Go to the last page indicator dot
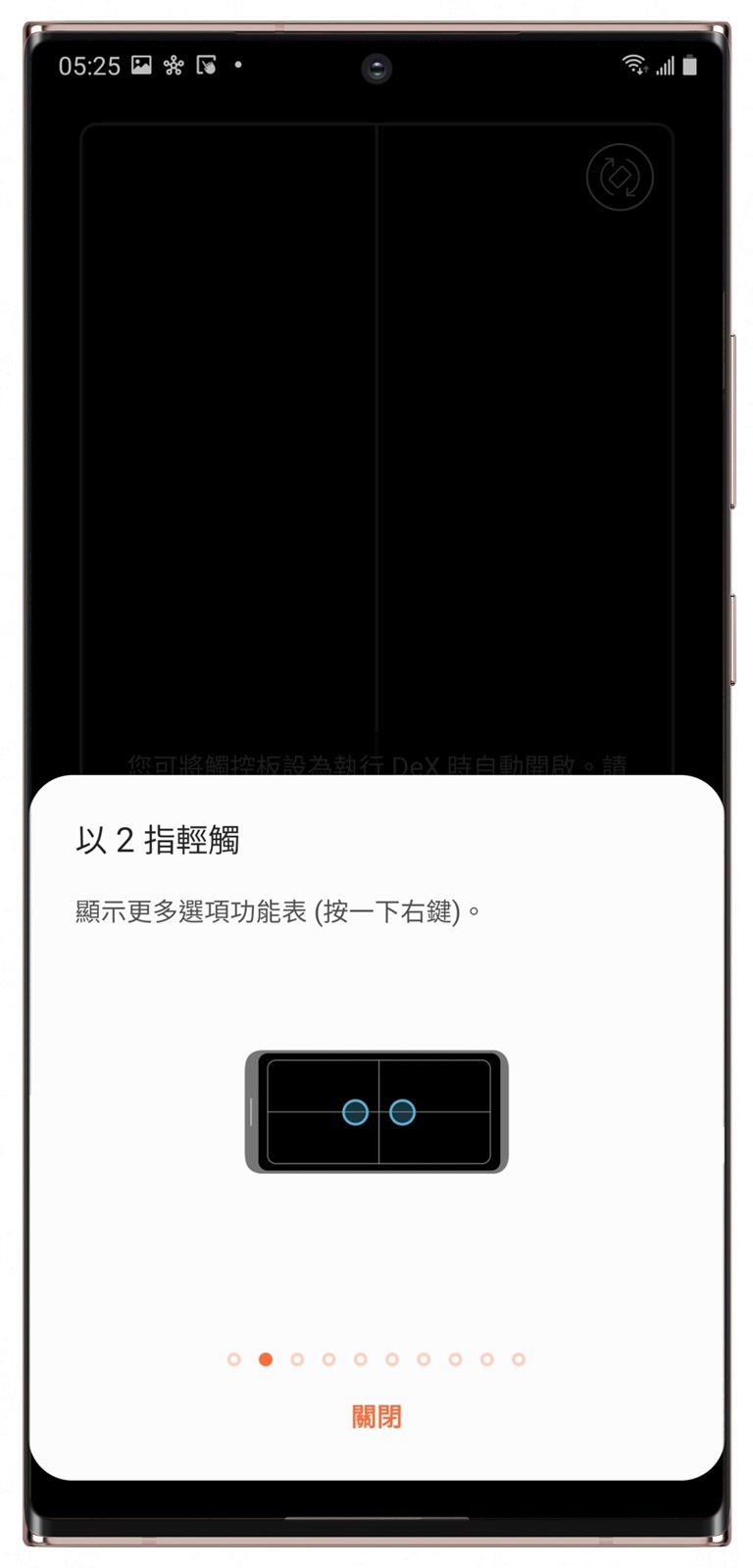 519,1359
